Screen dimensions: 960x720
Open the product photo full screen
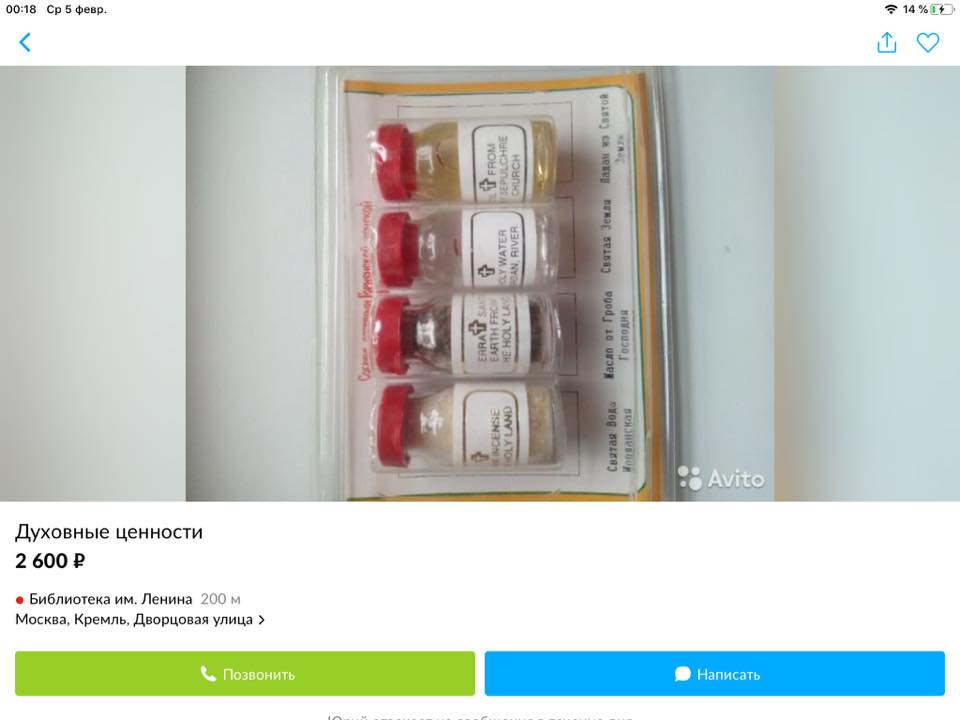point(480,283)
